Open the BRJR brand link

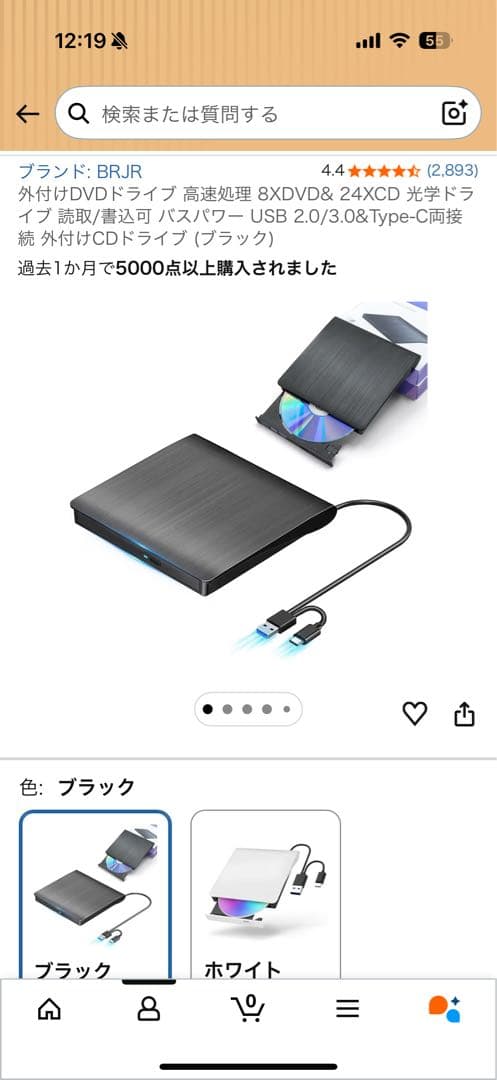[x=80, y=171]
